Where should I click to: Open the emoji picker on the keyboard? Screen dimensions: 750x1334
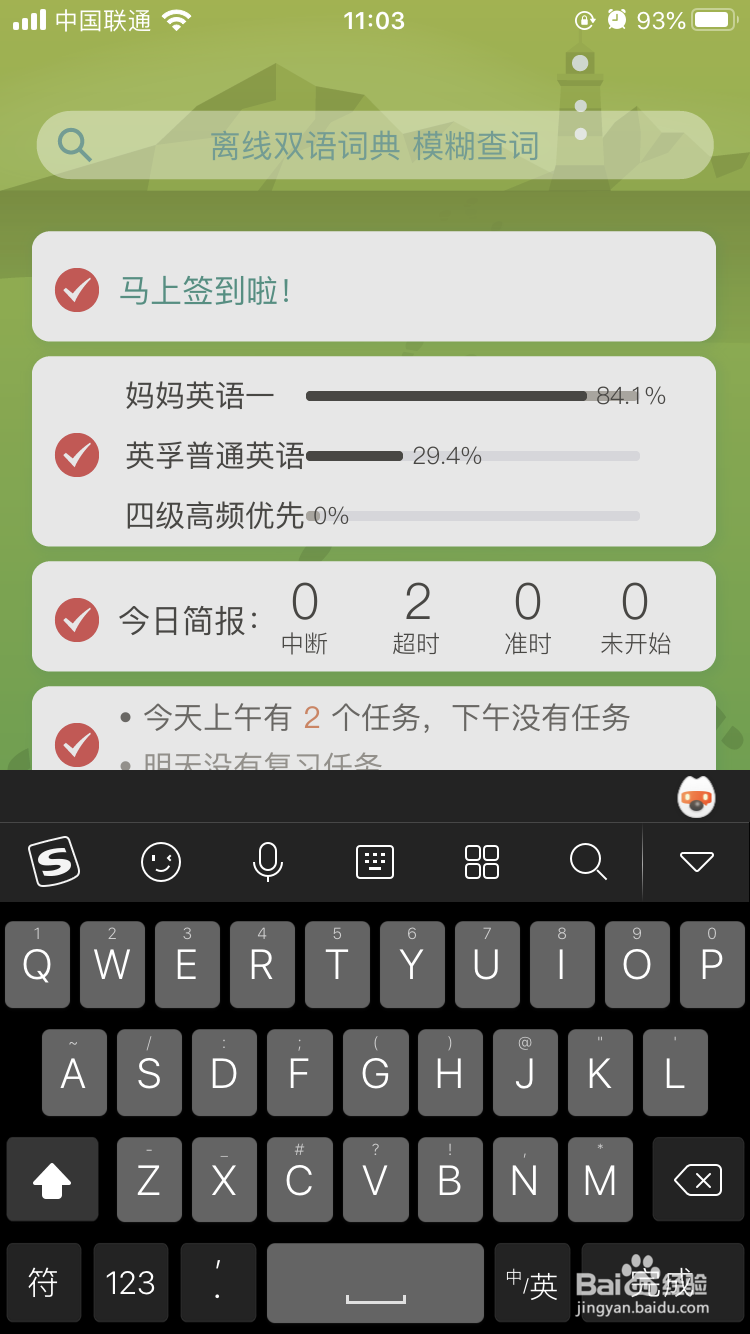[162, 862]
